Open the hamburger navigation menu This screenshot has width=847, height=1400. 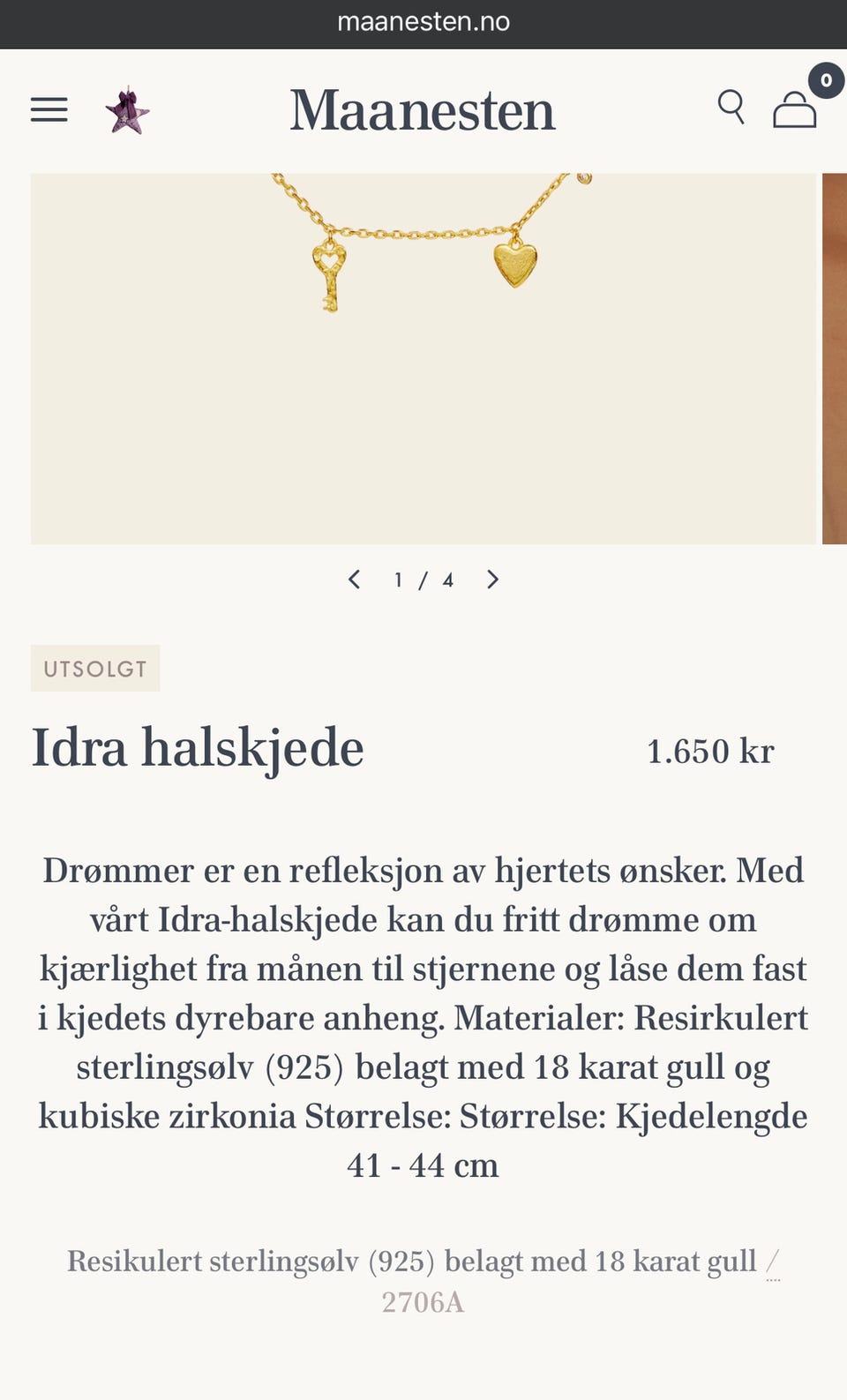coord(49,109)
